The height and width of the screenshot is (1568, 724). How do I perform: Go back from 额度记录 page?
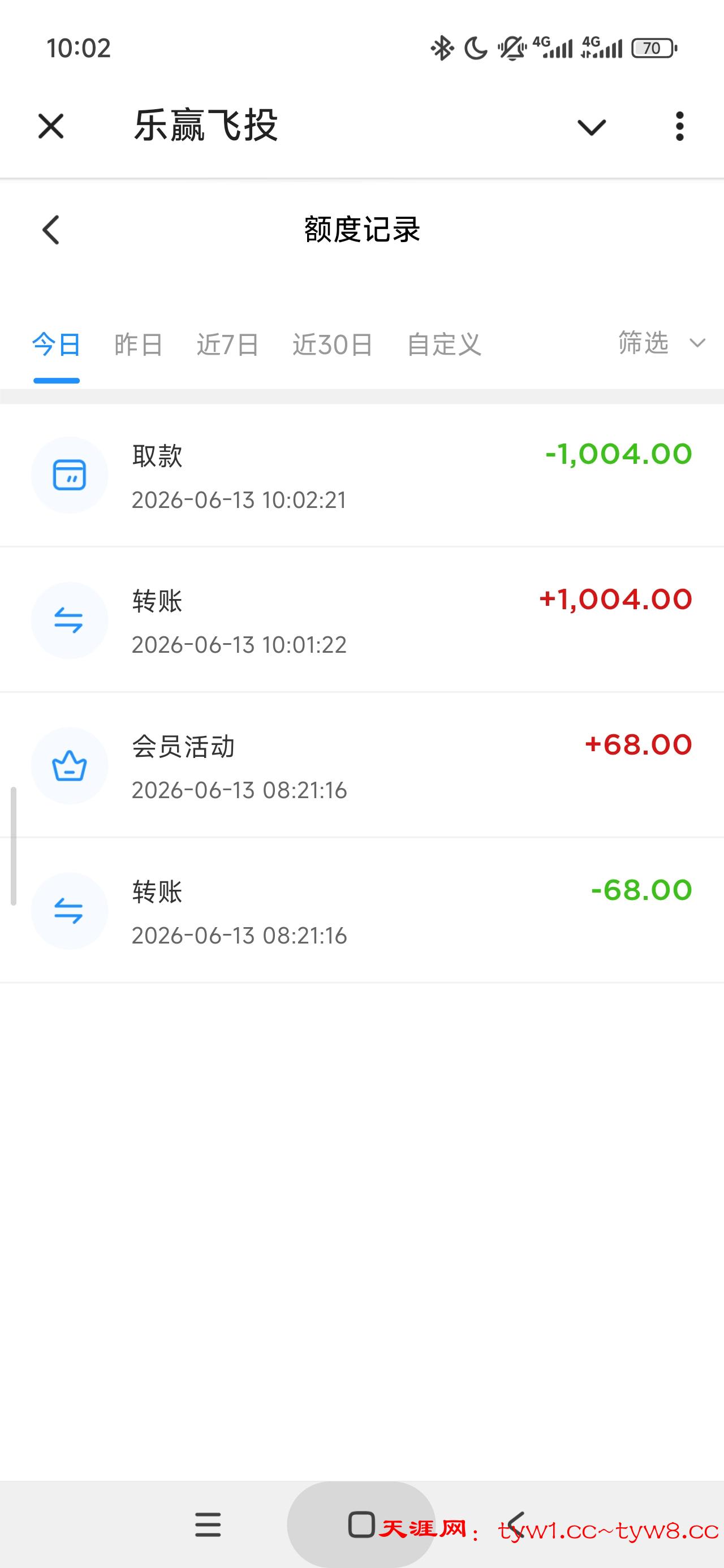[x=51, y=230]
